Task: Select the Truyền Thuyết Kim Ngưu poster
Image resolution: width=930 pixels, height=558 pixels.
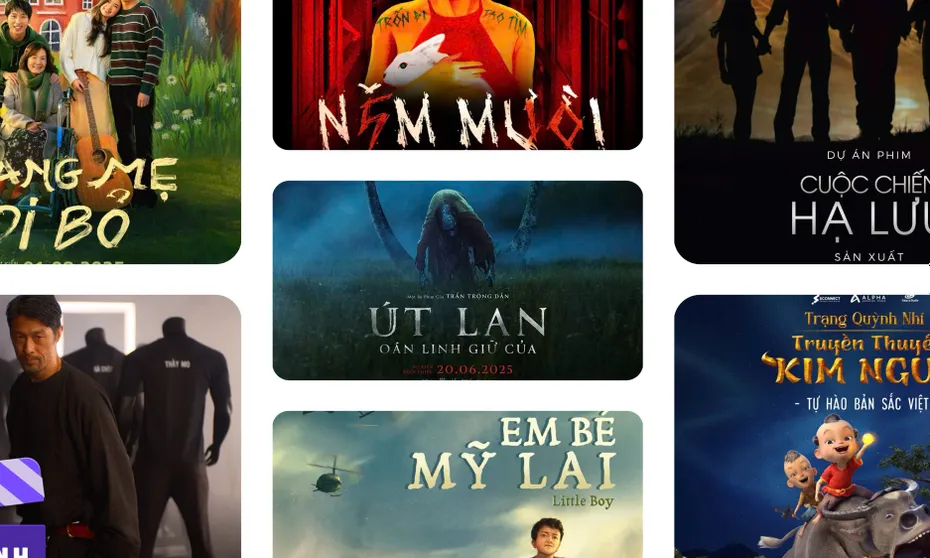Action: pos(802,425)
